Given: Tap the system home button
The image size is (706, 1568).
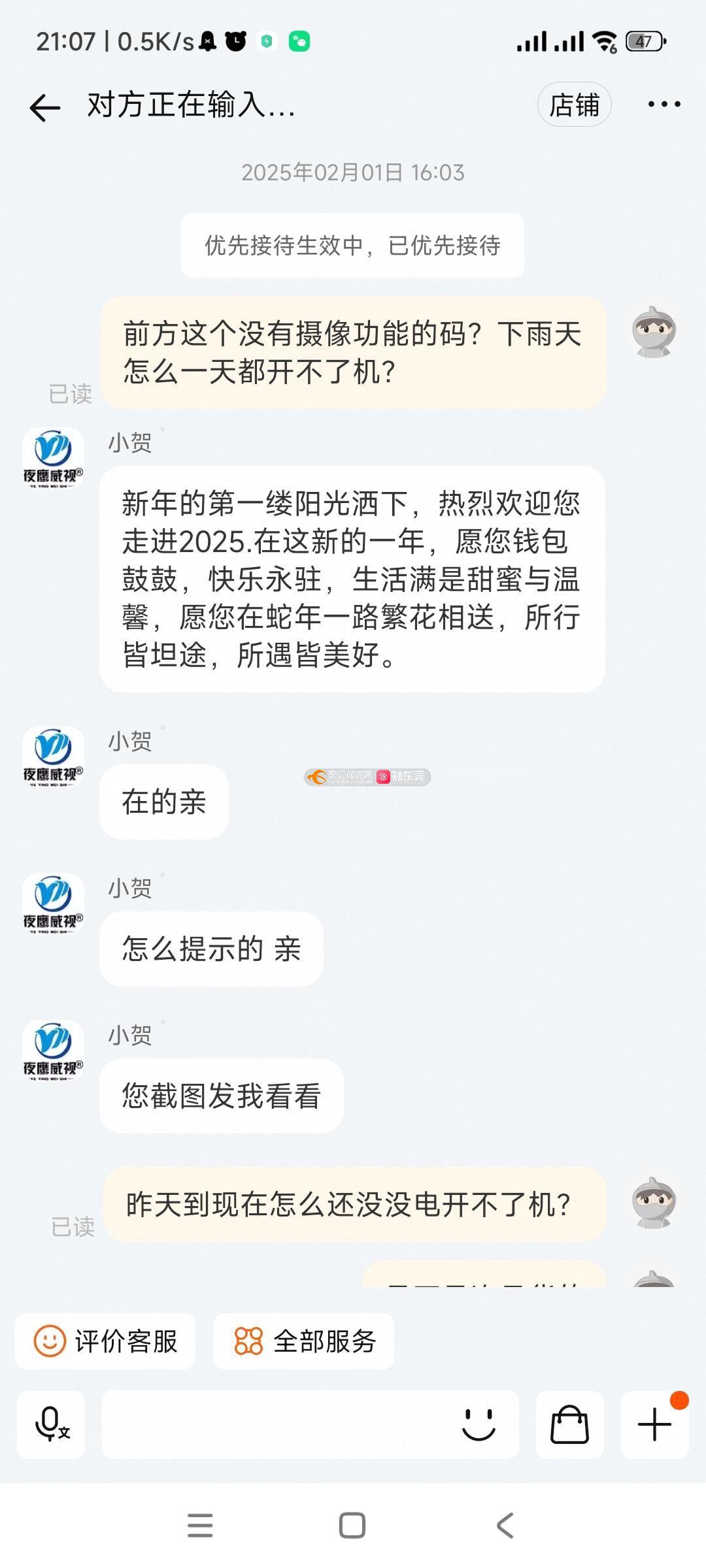Looking at the screenshot, I should pos(352,1526).
